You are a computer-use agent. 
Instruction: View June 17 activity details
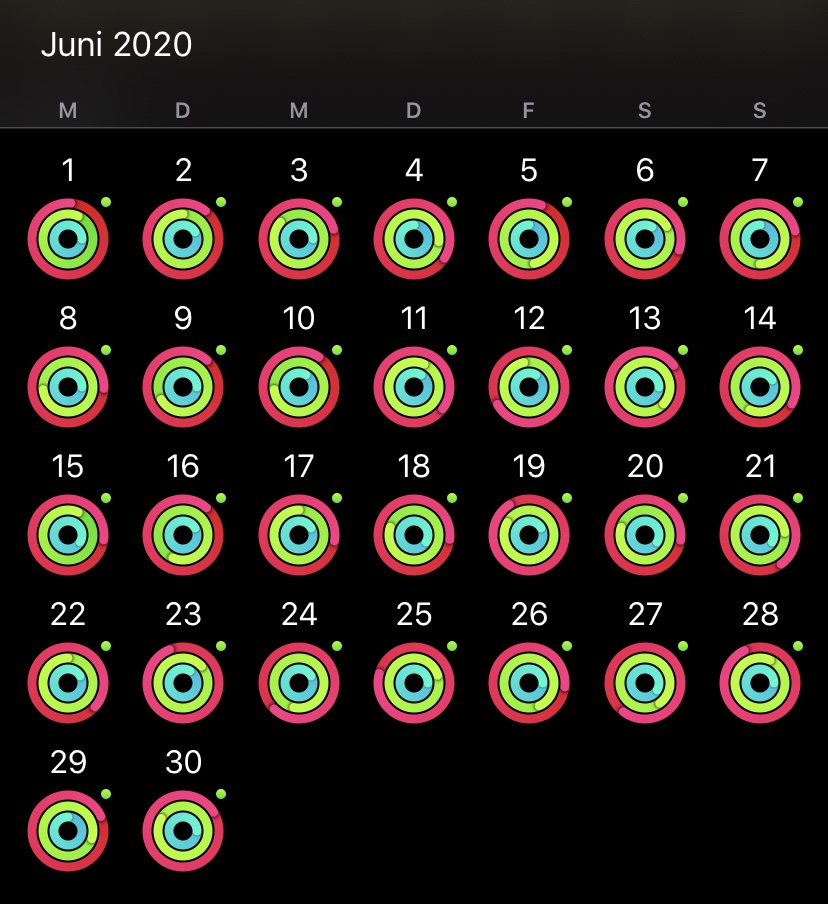299,535
